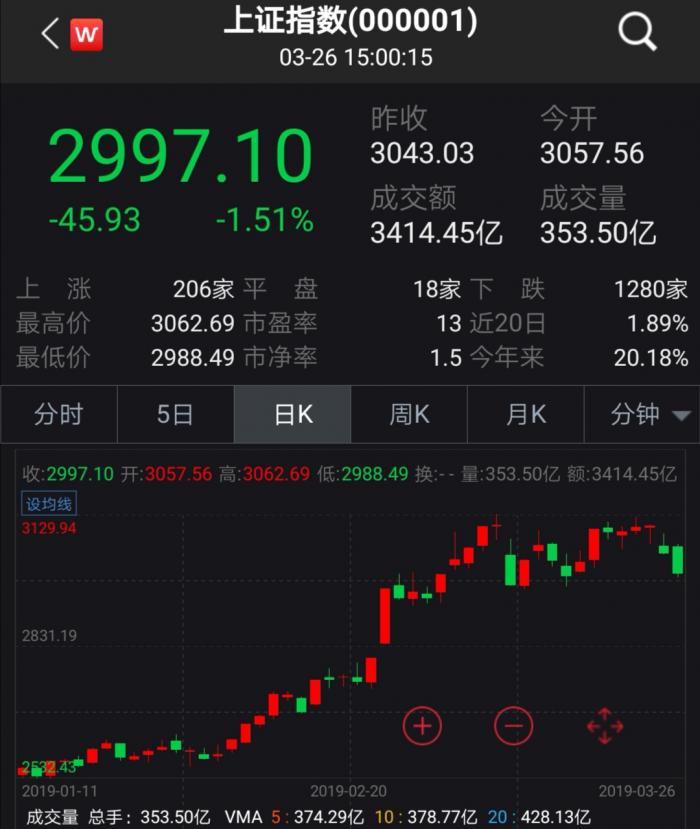
Task: Tap the 设均线 button
Action: click(x=50, y=503)
